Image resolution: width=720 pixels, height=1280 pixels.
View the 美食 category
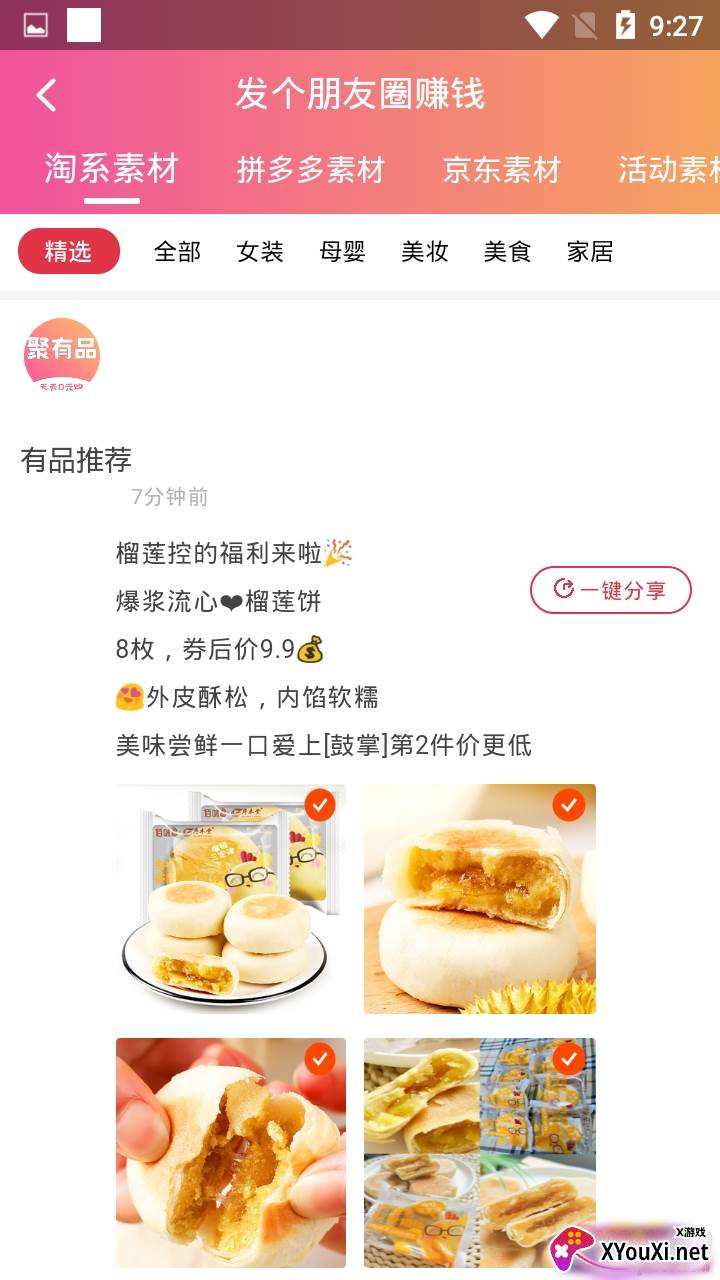507,251
